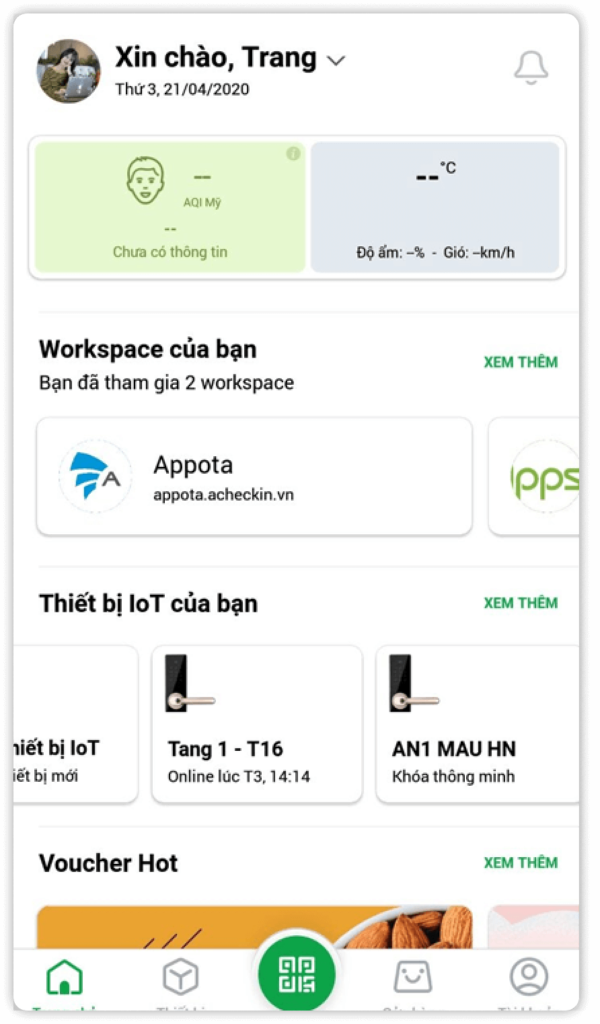The width and height of the screenshot is (600, 1024).
Task: Expand the account dropdown next to Trang
Action: click(x=336, y=61)
